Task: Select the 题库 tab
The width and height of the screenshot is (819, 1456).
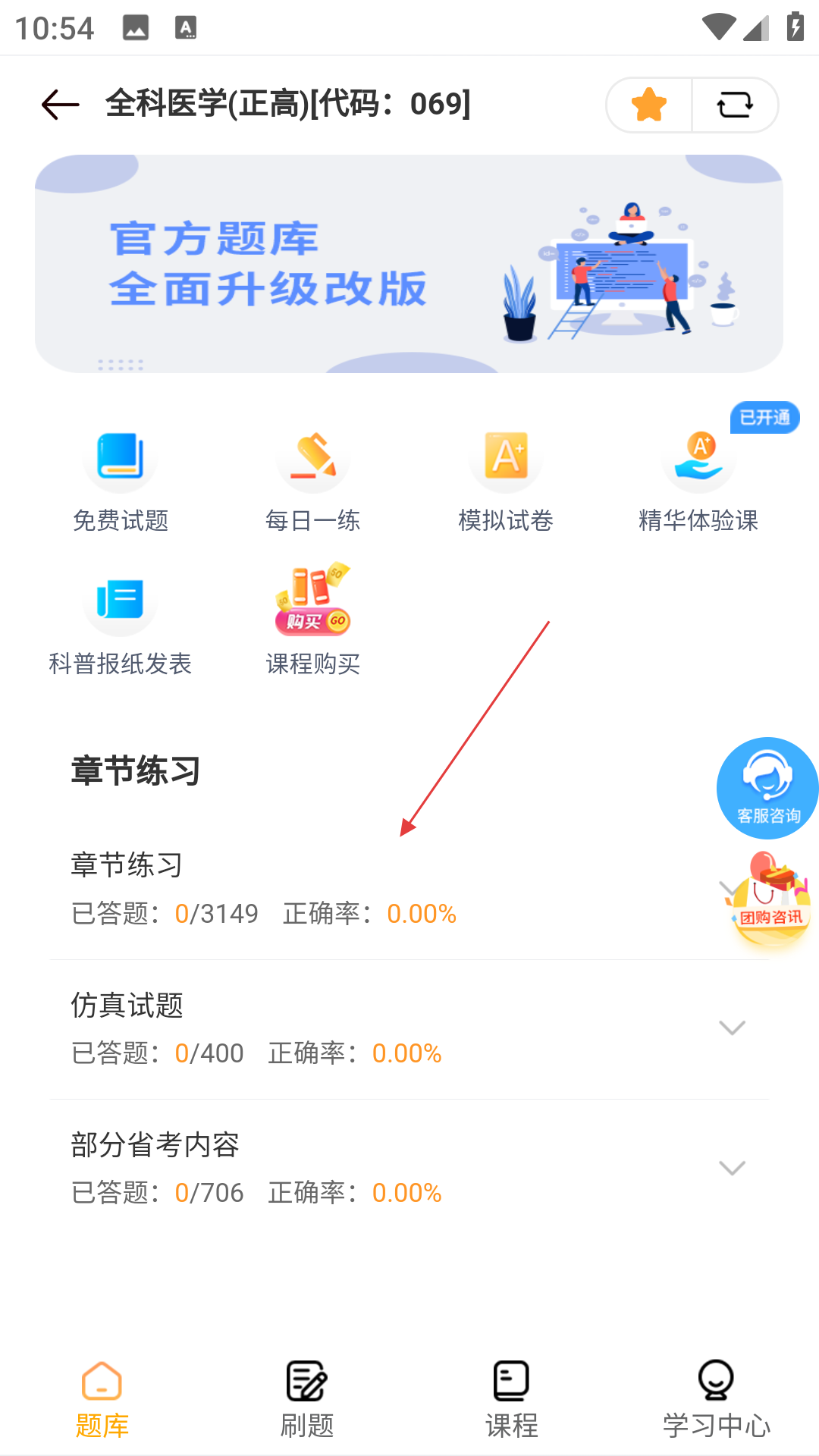Action: point(102,1400)
